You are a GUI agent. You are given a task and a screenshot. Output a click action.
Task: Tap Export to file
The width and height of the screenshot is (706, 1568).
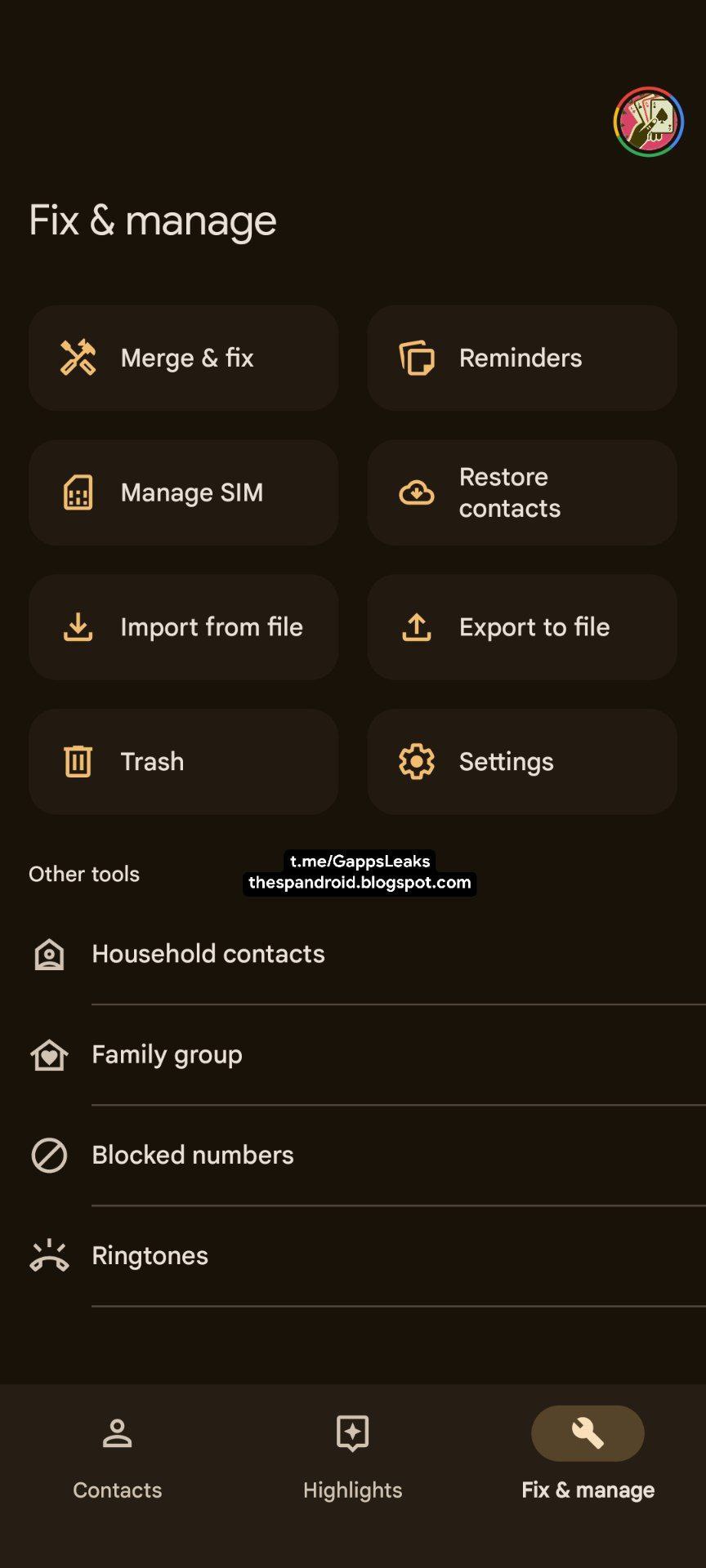[521, 627]
